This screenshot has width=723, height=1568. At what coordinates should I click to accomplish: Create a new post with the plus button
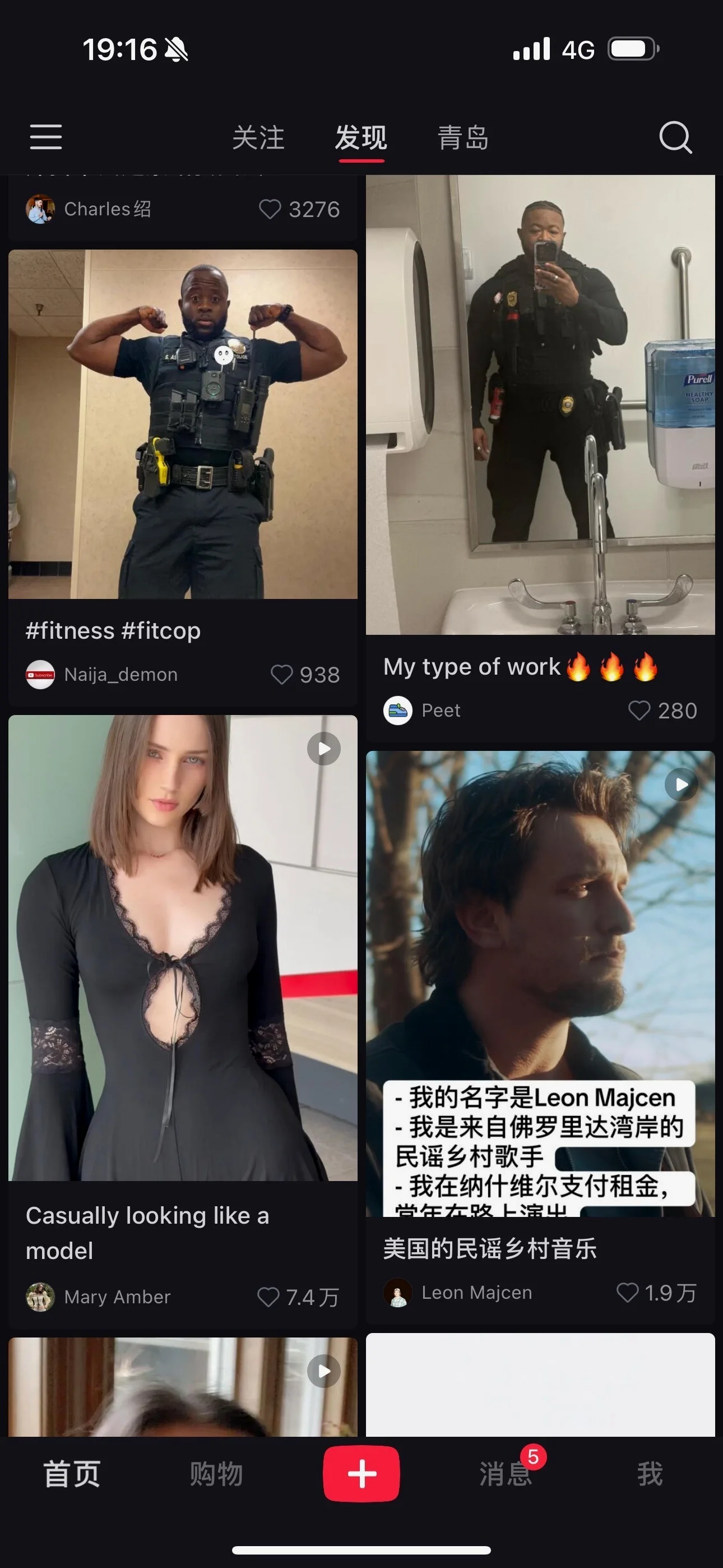pos(361,1474)
